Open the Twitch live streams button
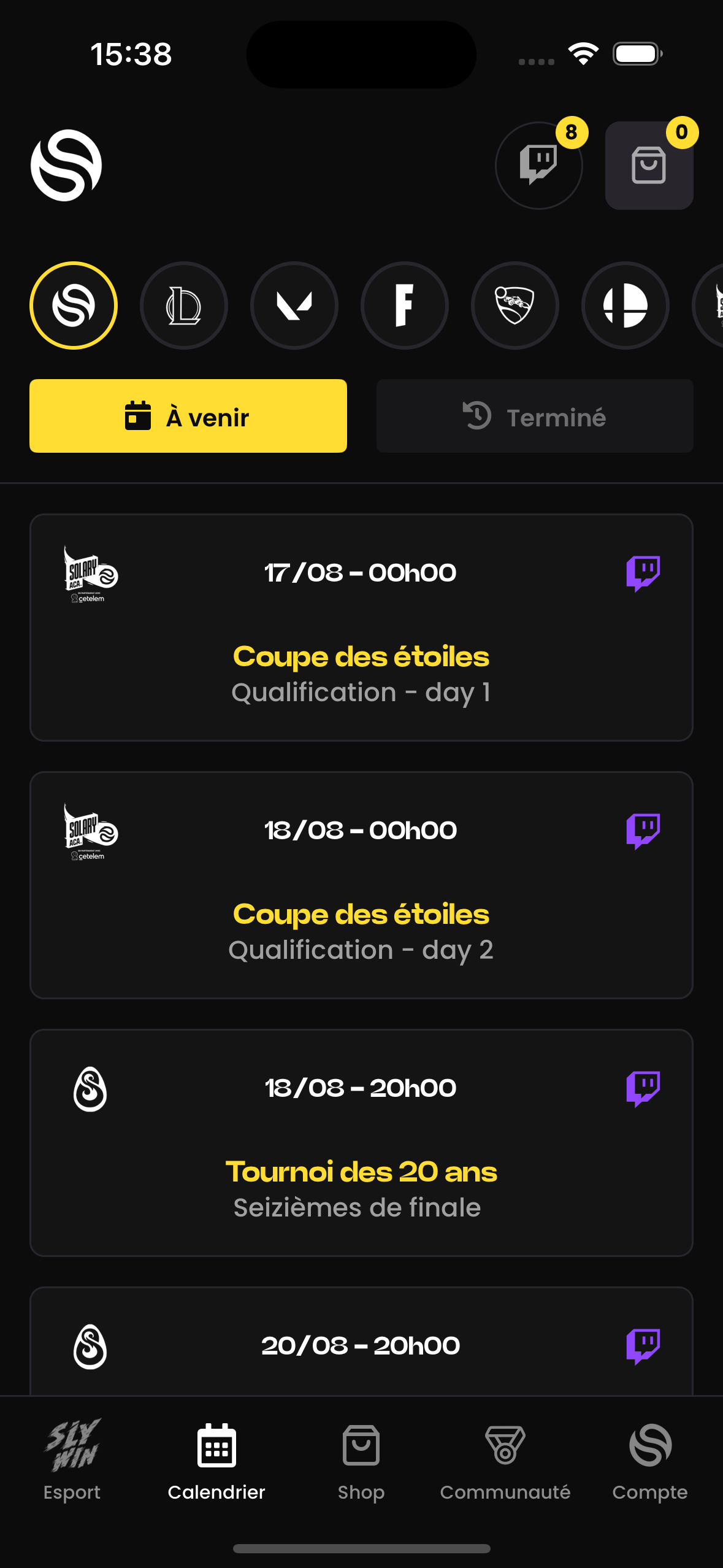This screenshot has height=1568, width=723. click(x=538, y=165)
